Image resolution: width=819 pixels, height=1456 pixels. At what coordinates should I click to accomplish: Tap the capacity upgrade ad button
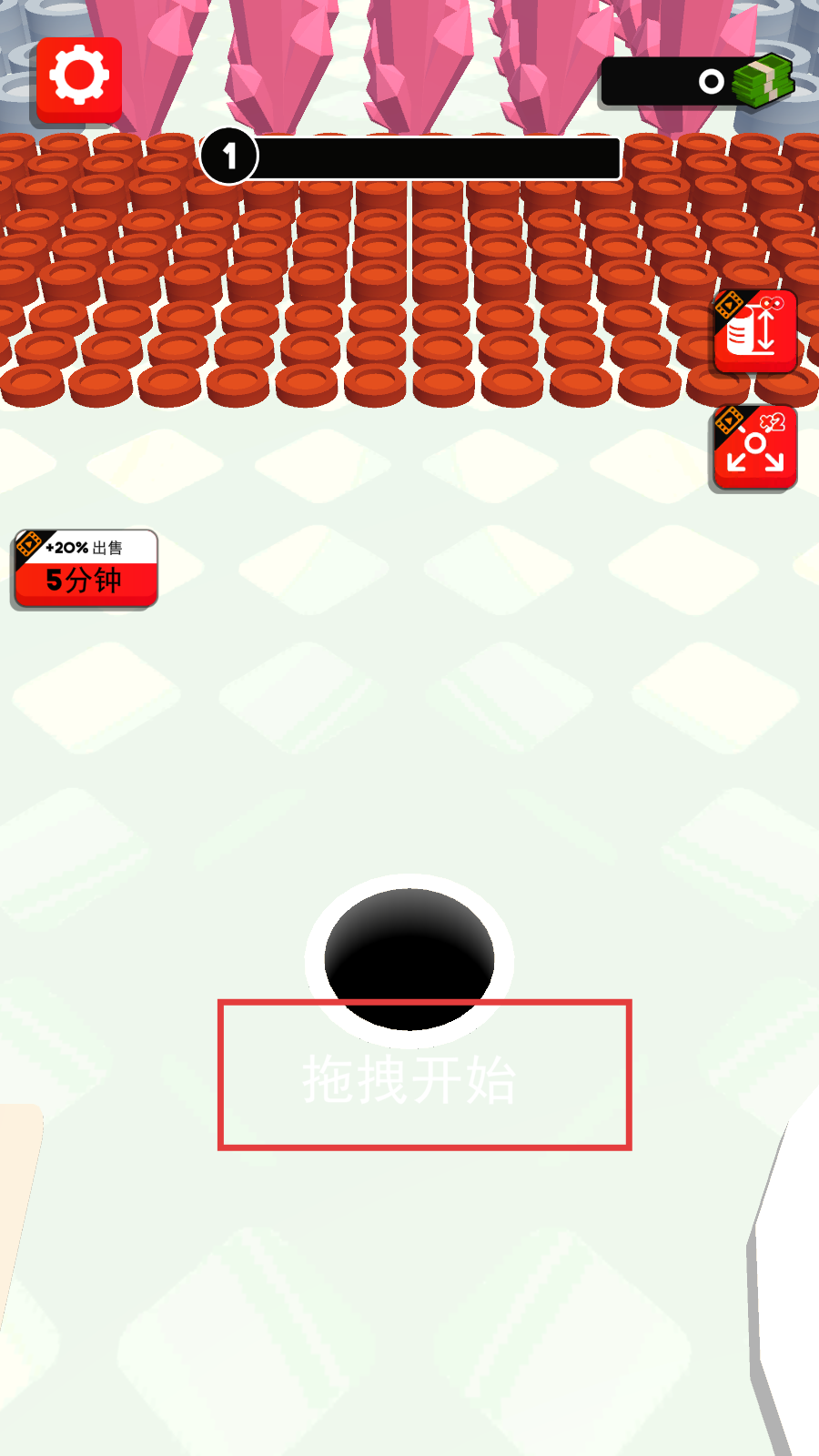[x=754, y=332]
